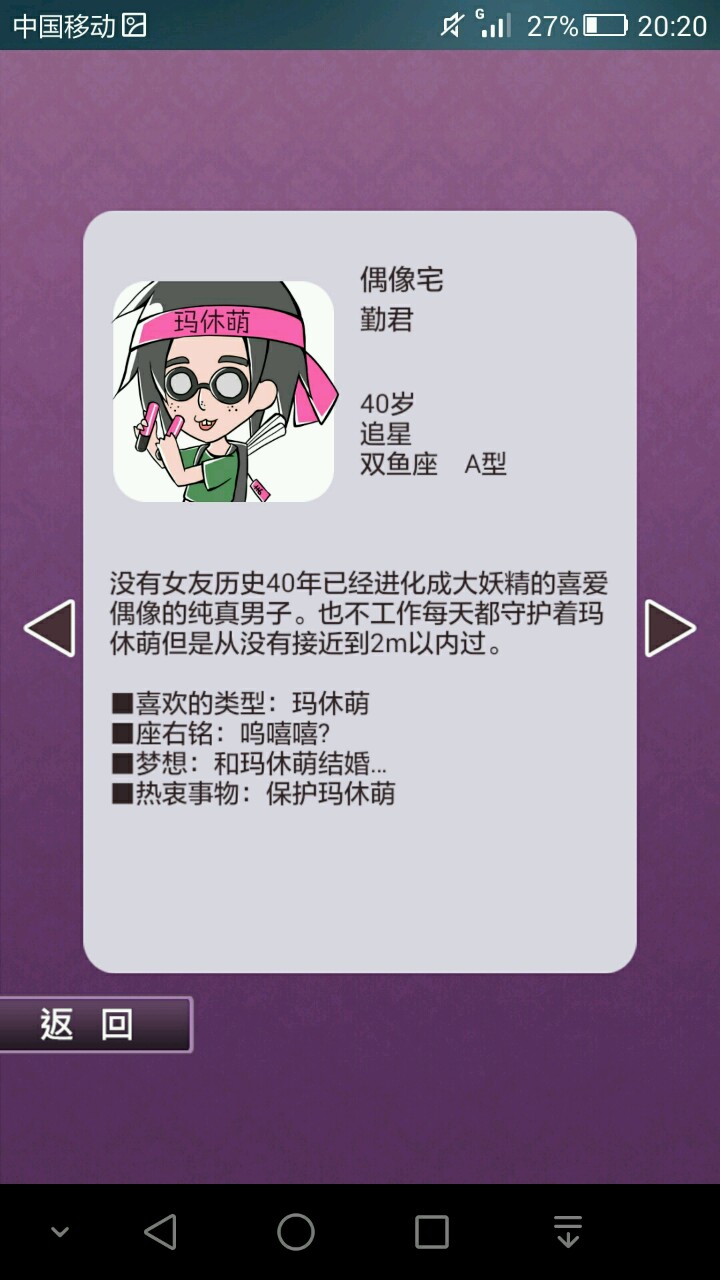This screenshot has height=1280, width=720.
Task: Tap the system back button
Action: click(x=160, y=1232)
